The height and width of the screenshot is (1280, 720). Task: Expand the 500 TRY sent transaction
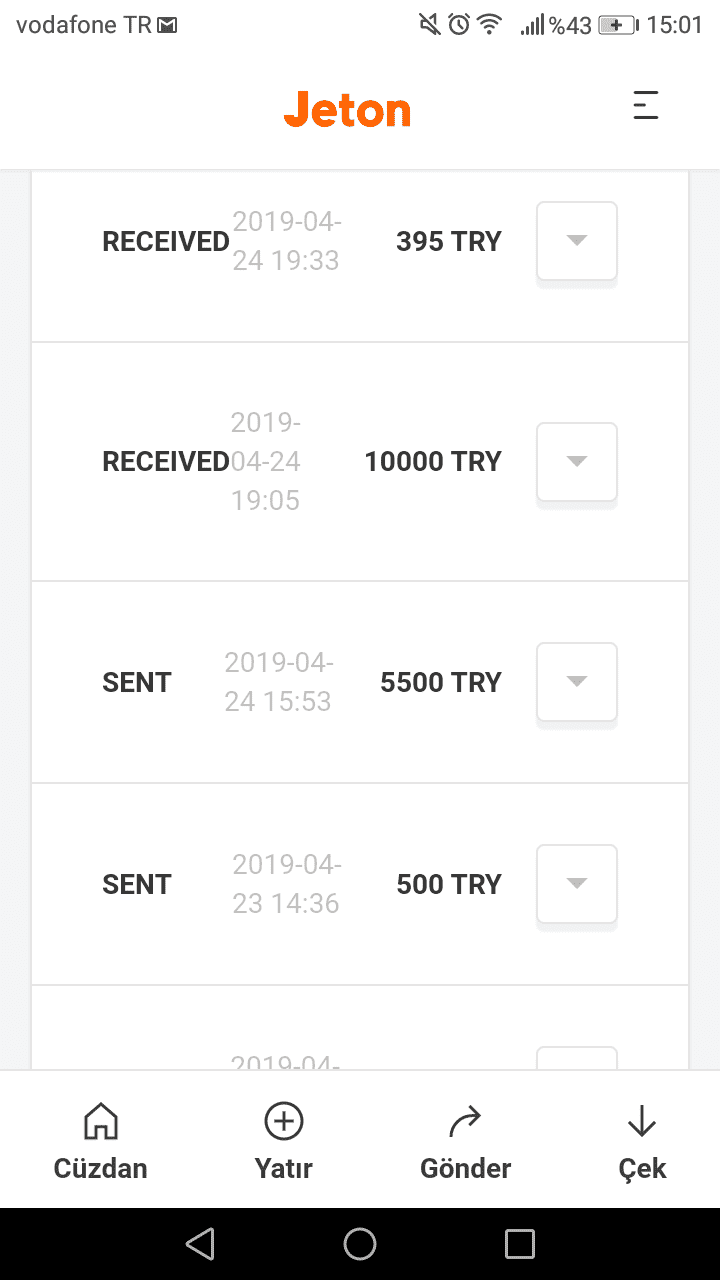pyautogui.click(x=577, y=884)
